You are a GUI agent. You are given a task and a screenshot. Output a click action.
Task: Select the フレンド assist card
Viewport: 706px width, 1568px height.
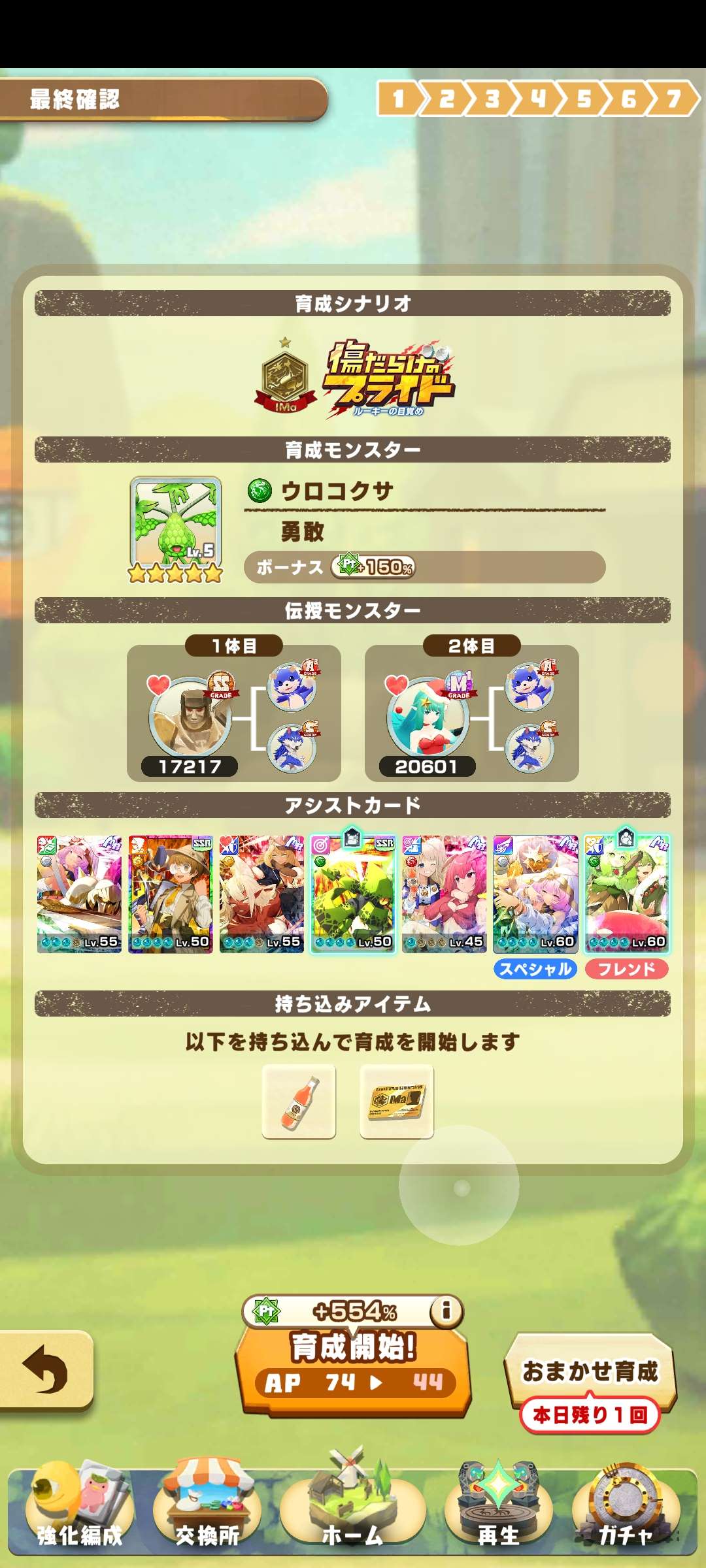[626, 894]
